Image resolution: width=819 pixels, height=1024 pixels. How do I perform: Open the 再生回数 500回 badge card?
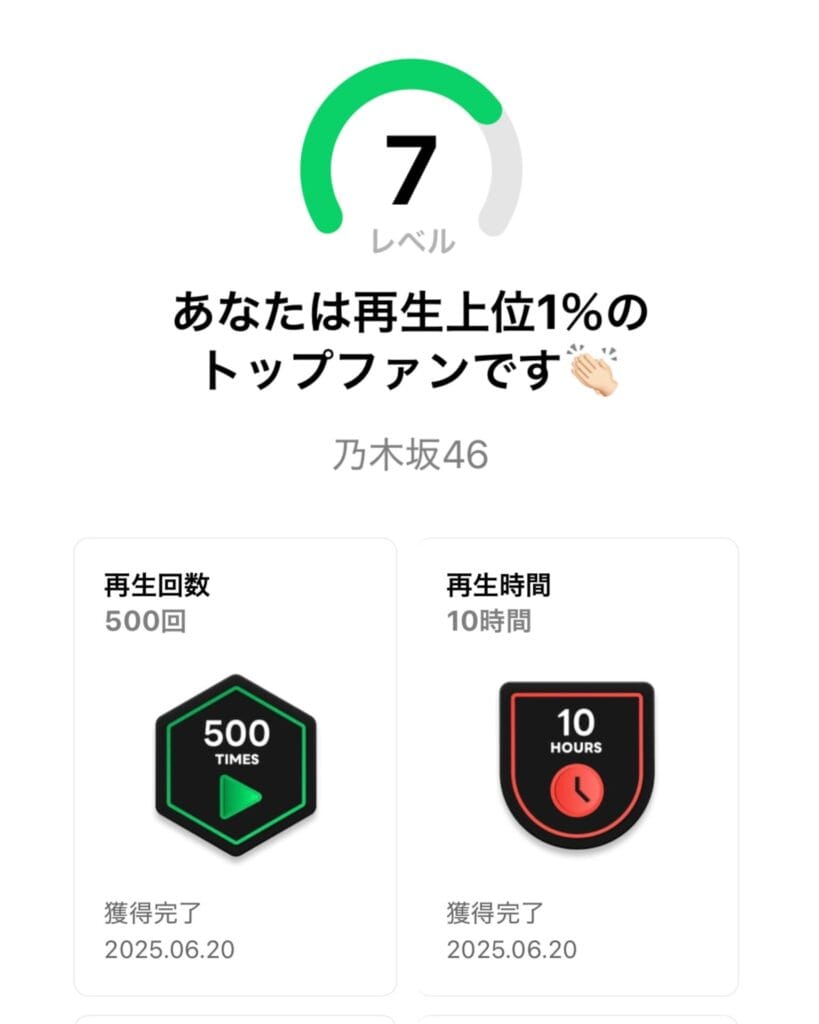point(235,766)
